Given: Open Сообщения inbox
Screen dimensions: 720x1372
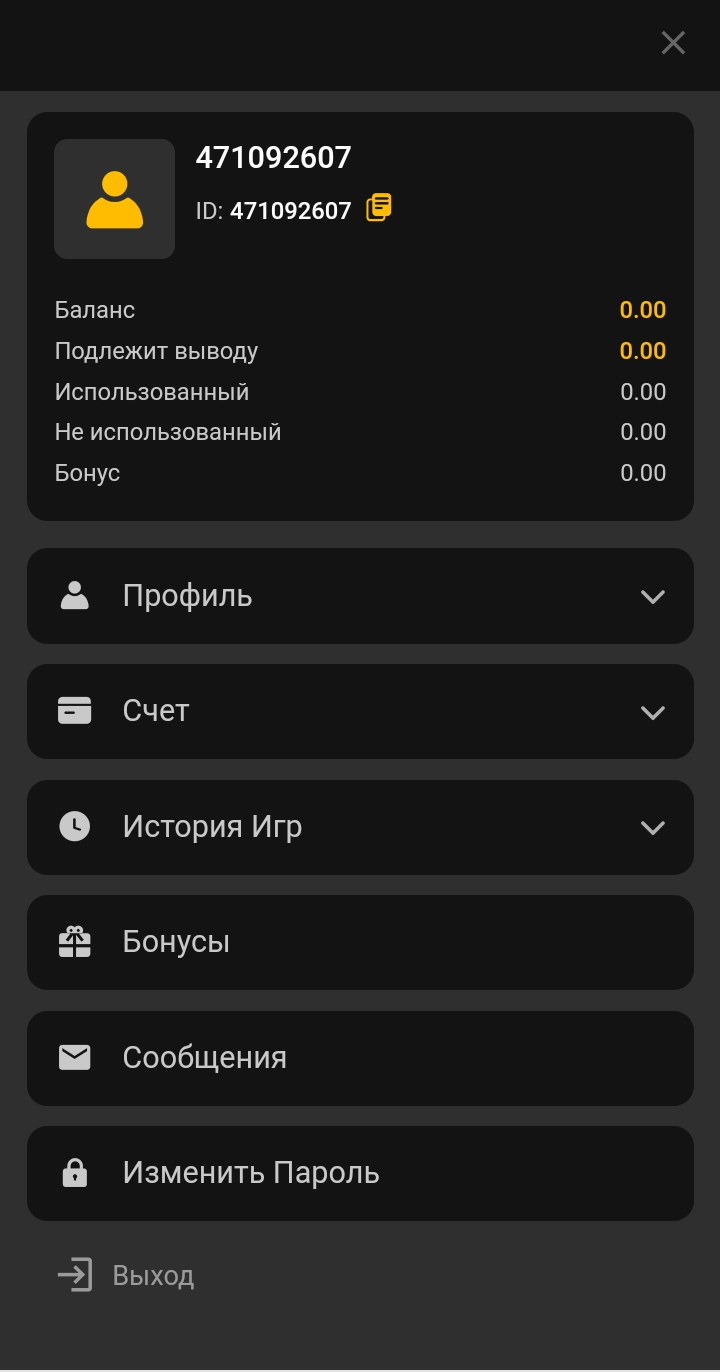Looking at the screenshot, I should [360, 1058].
